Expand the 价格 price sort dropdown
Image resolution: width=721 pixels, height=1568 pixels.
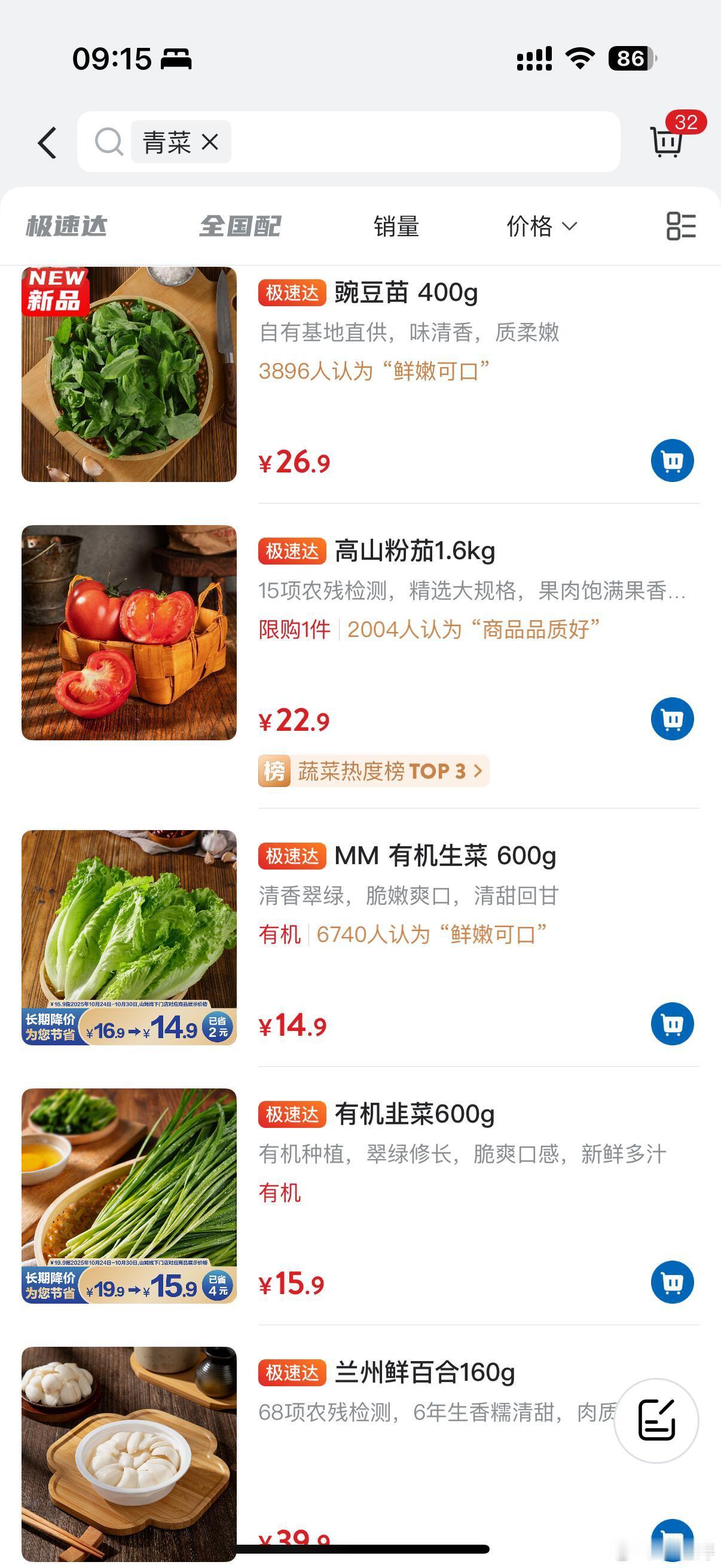click(x=540, y=226)
